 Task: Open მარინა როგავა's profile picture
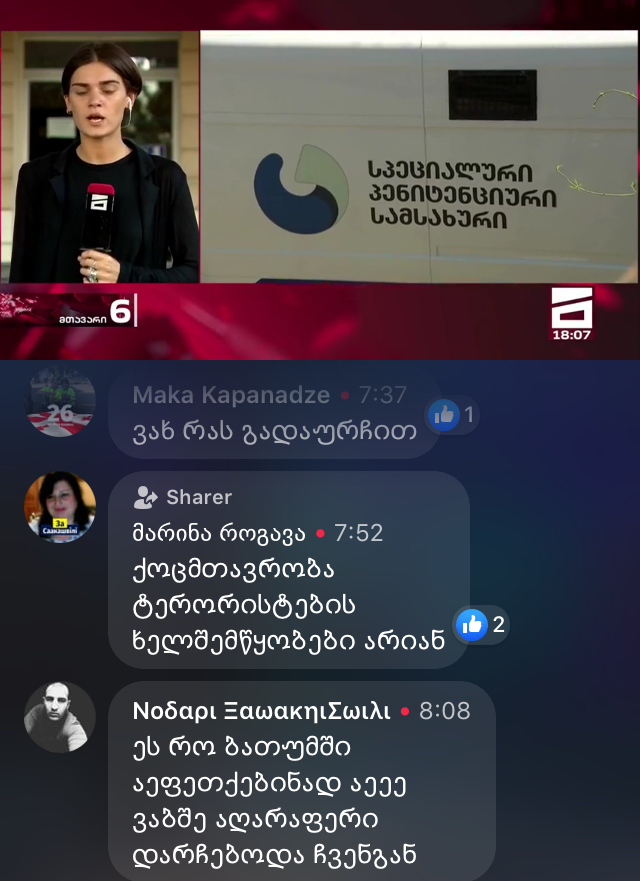(x=60, y=506)
